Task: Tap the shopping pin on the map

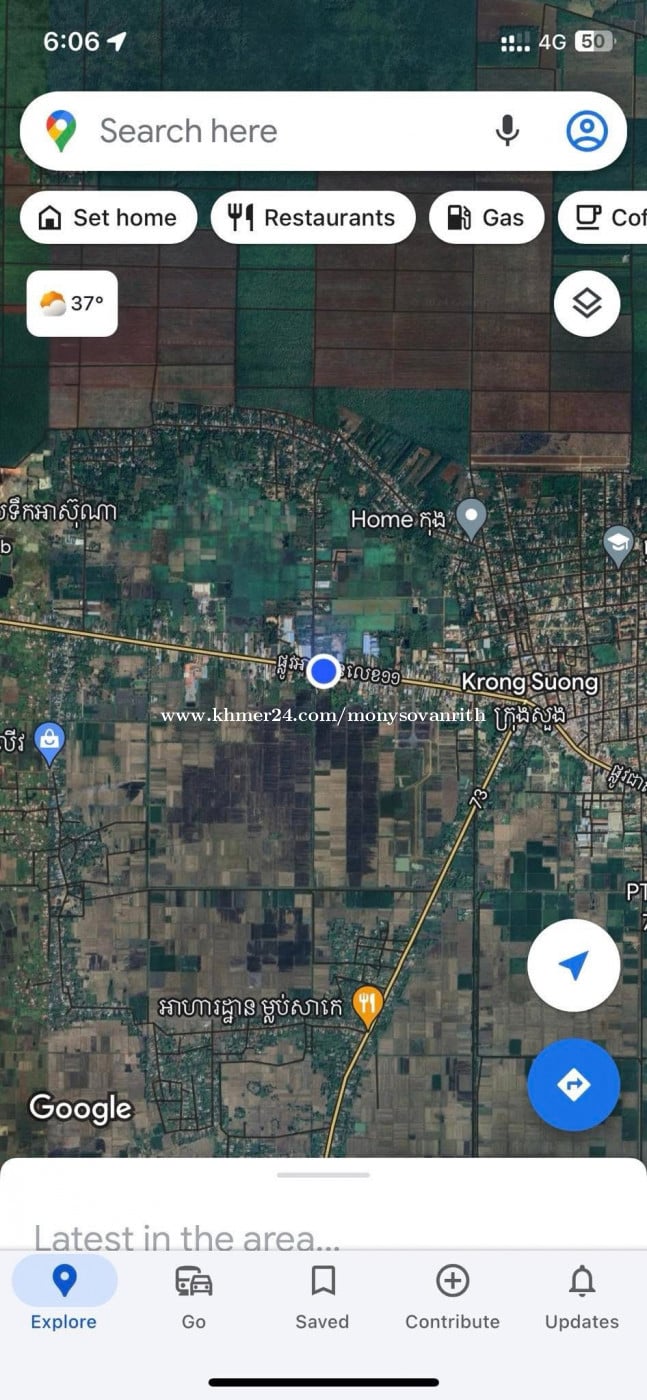Action: 49,741
